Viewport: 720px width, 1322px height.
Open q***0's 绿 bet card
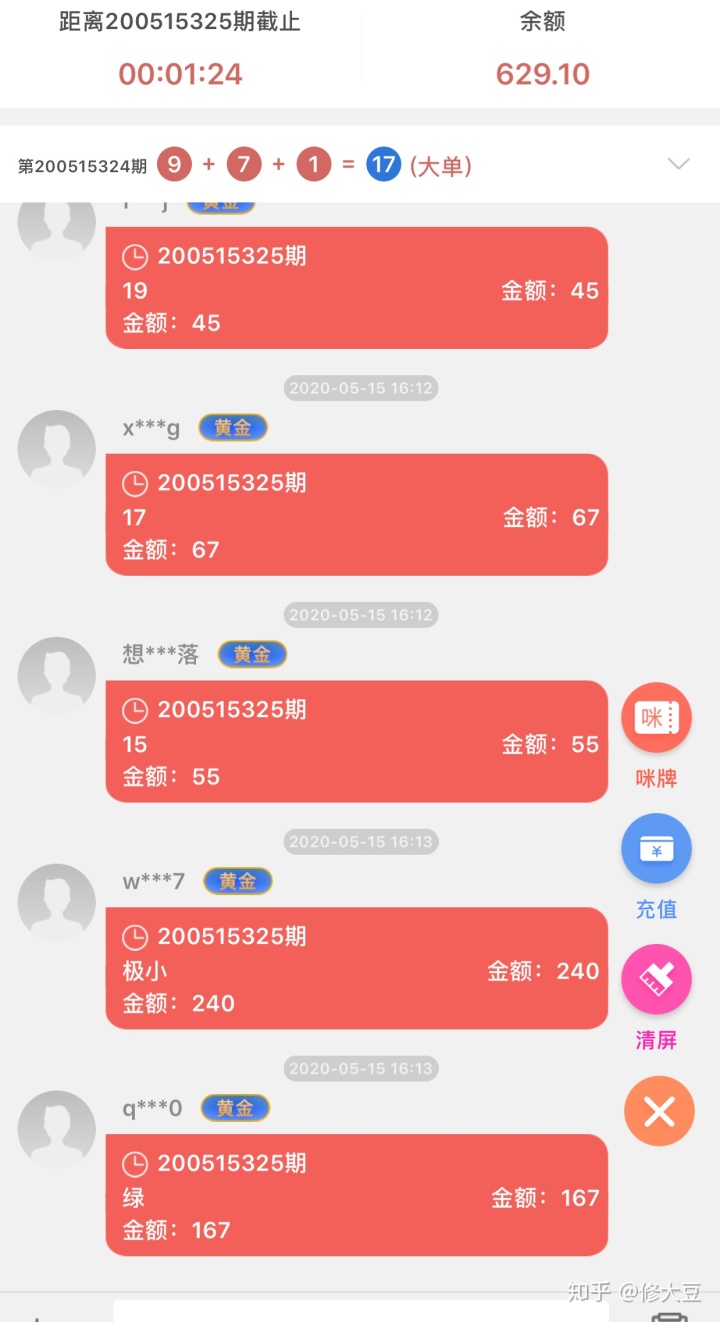point(356,1195)
